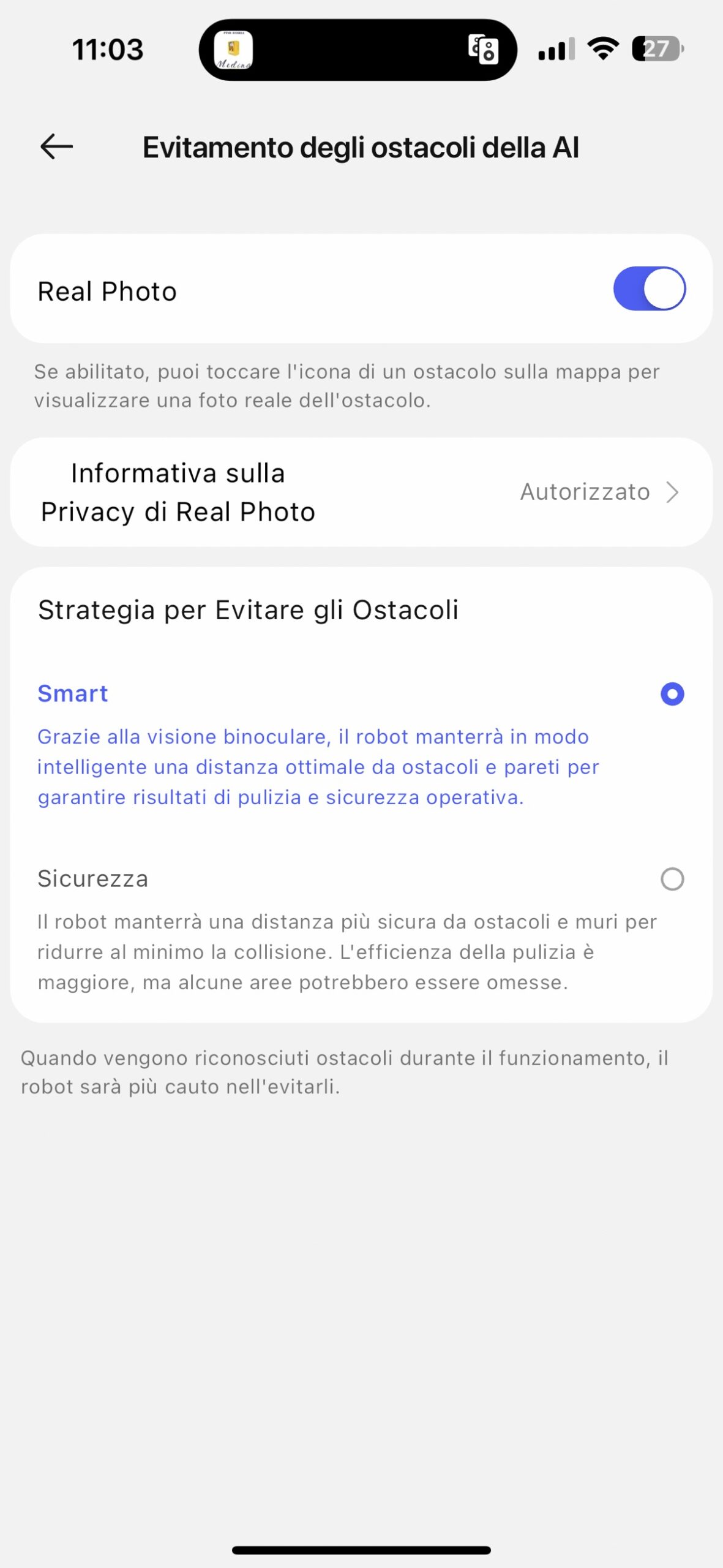Open Informativa sulla Privacy di Real Photo
The width and height of the screenshot is (723, 1568).
pyautogui.click(x=361, y=492)
